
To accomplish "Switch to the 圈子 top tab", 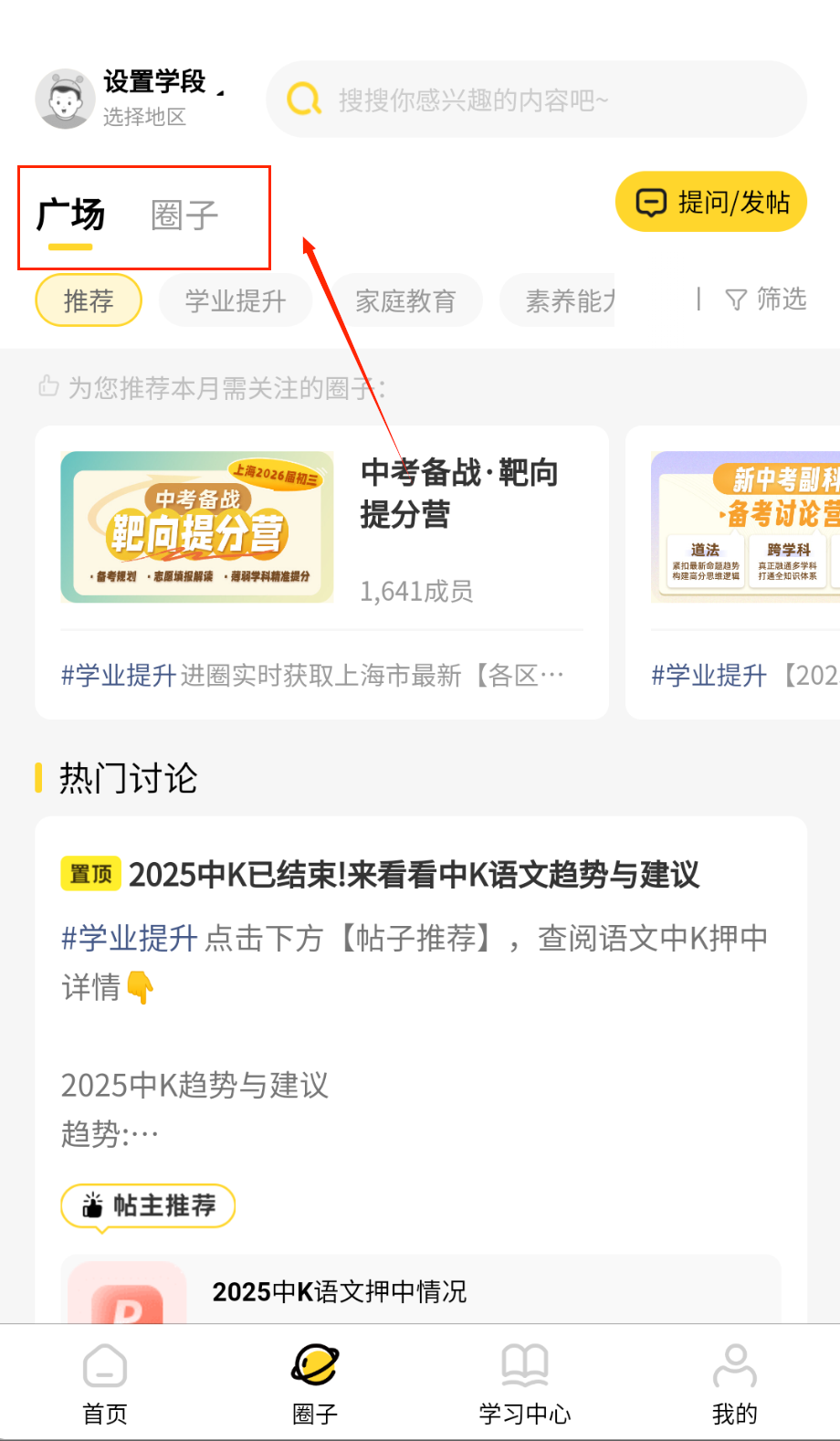I will click(184, 216).
